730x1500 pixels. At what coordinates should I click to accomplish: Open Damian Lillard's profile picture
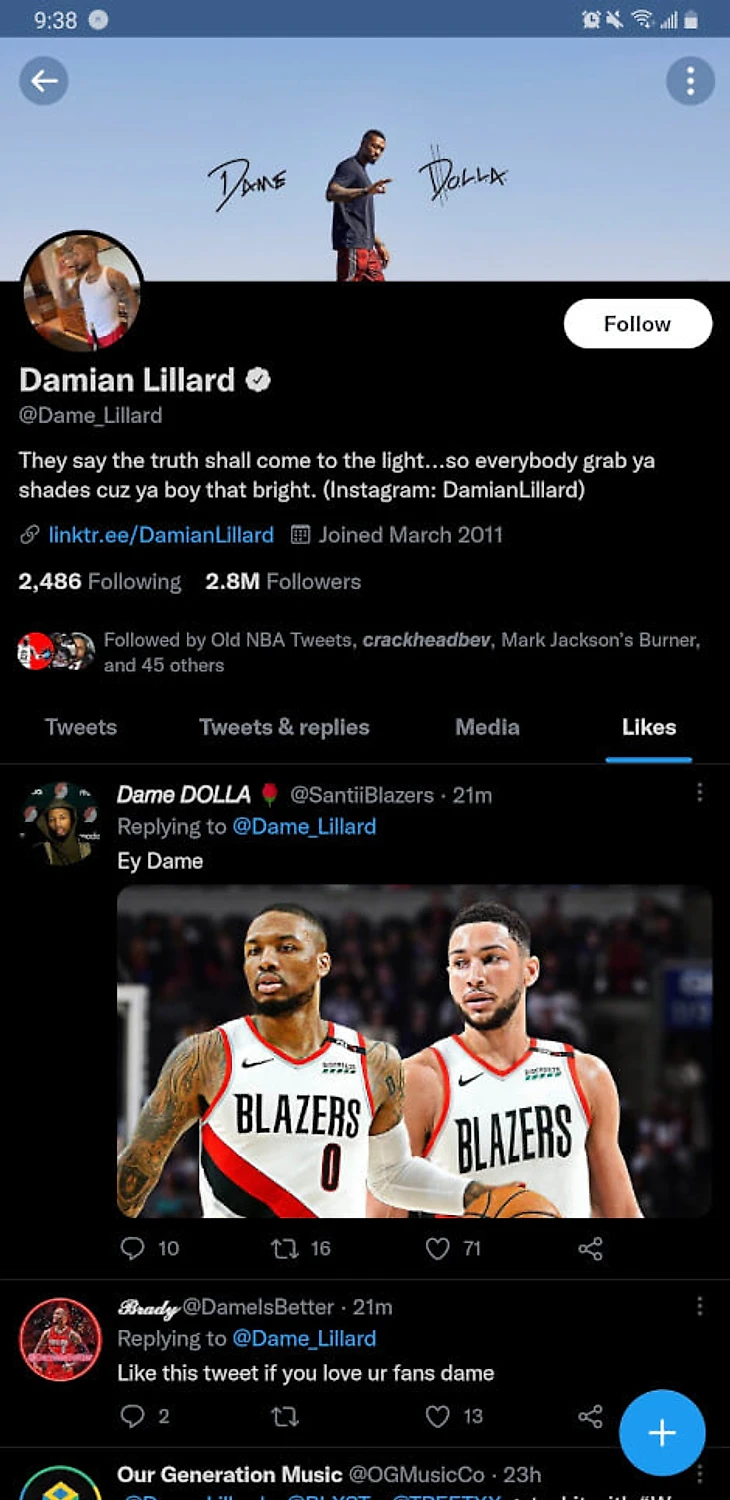click(x=82, y=293)
